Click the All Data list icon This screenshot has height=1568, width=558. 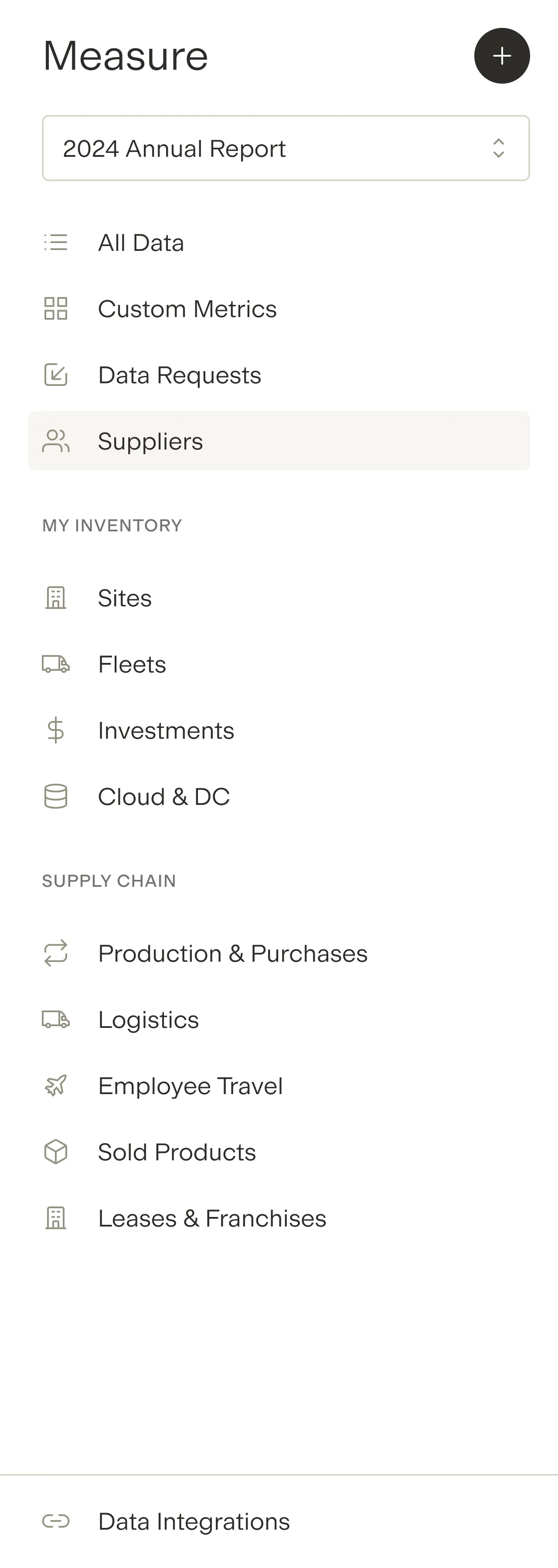click(55, 243)
